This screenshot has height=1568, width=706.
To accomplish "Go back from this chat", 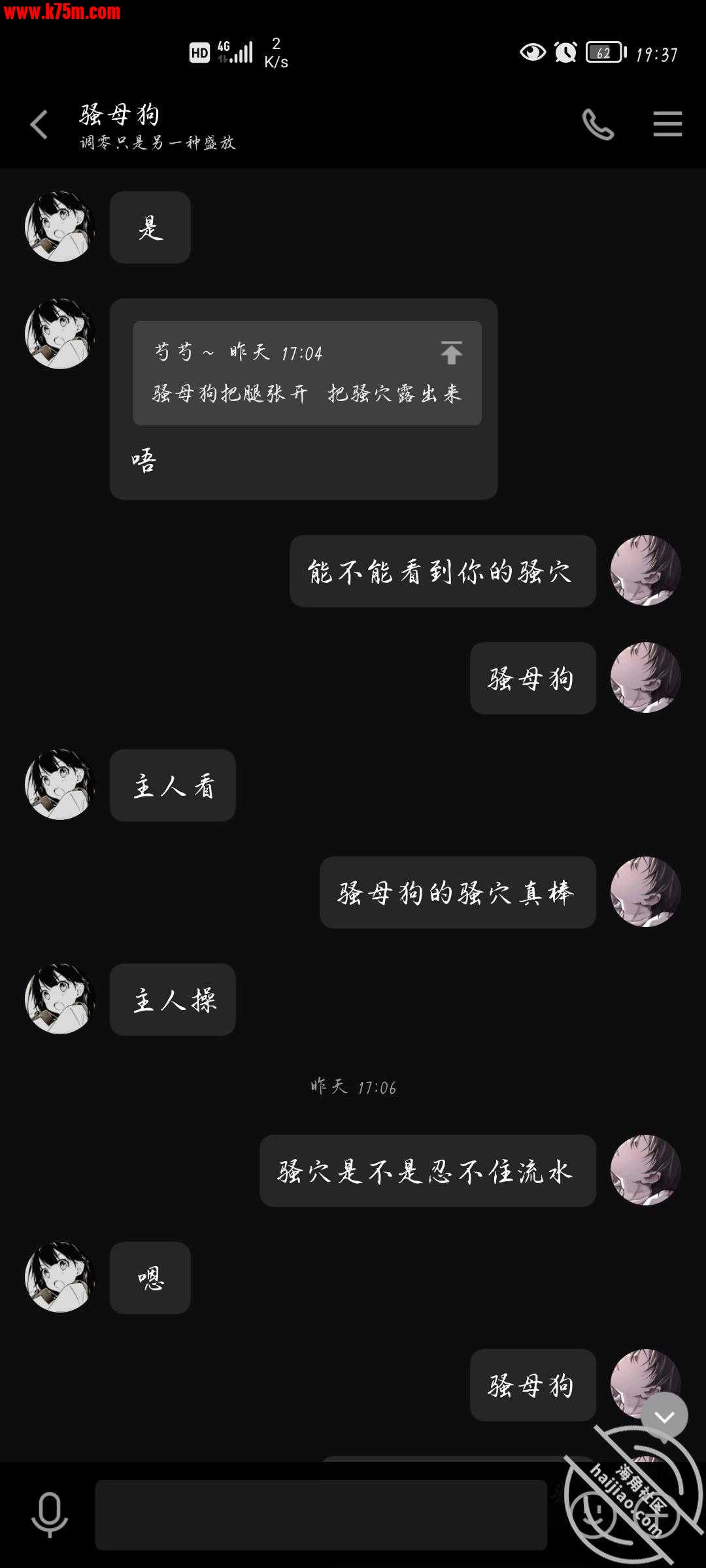I will (x=39, y=124).
